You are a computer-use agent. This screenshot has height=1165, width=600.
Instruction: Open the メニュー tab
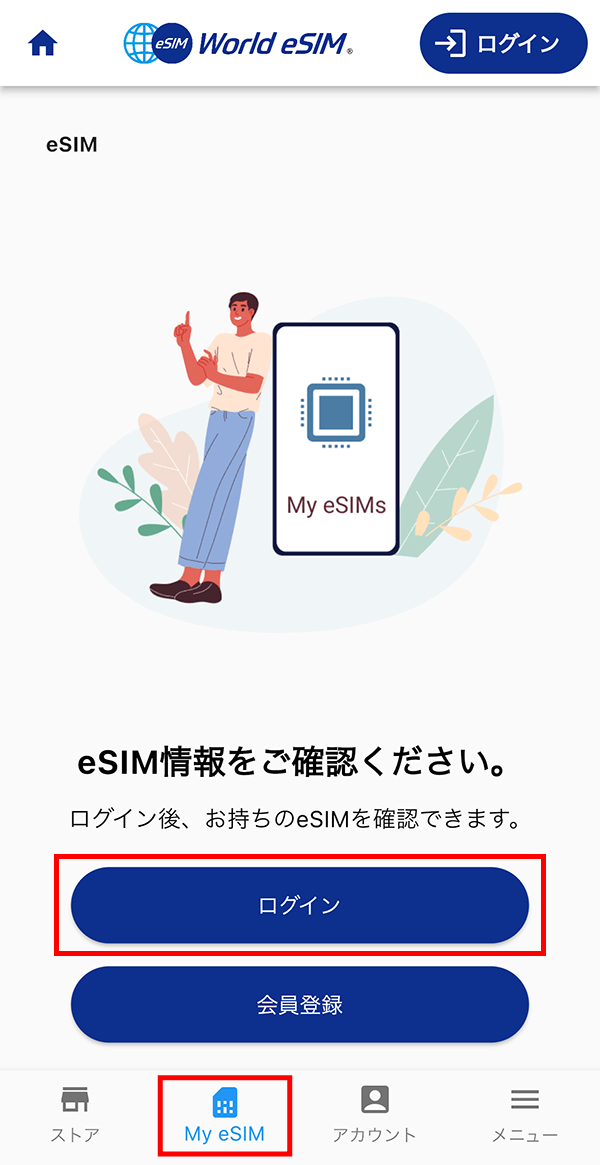point(524,1114)
